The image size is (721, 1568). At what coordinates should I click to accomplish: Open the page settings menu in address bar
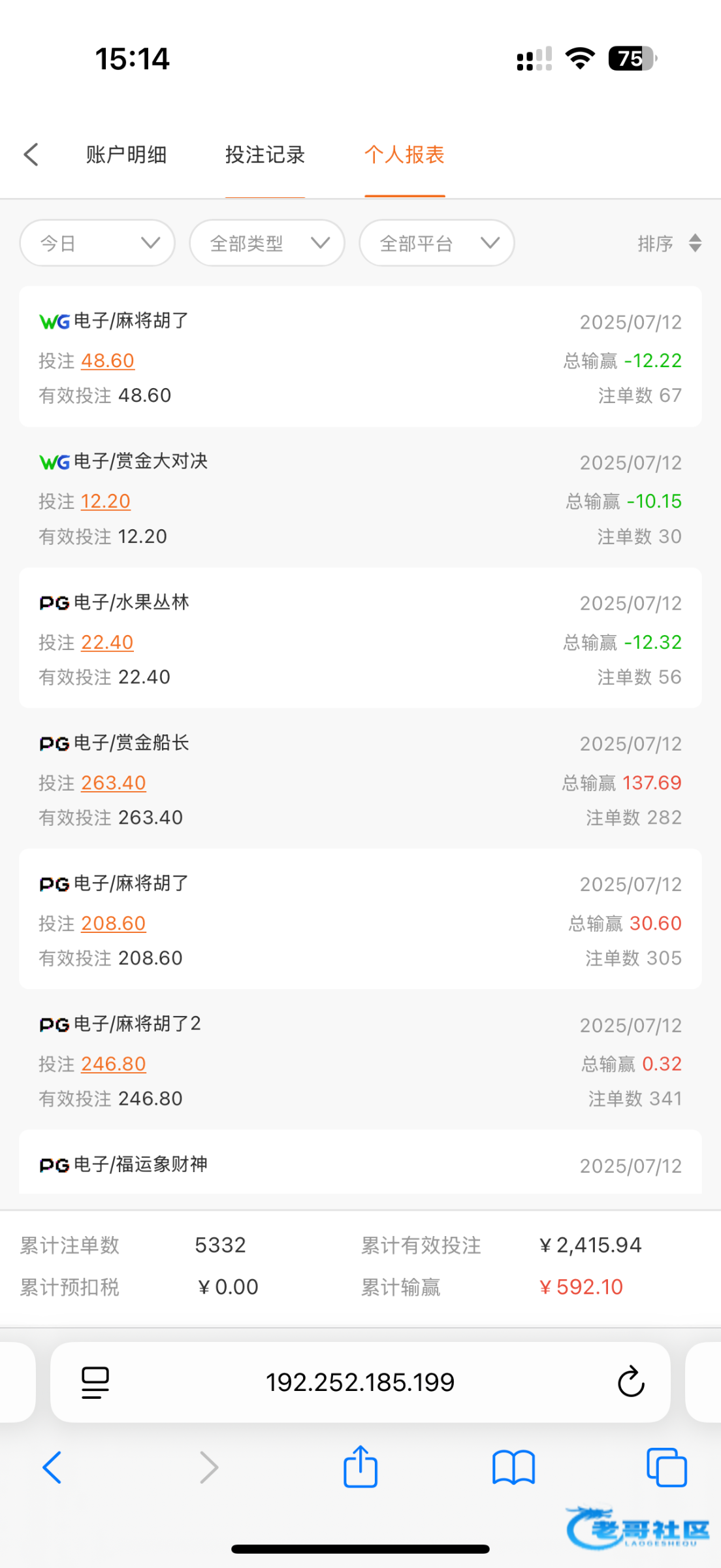pyautogui.click(x=95, y=1382)
